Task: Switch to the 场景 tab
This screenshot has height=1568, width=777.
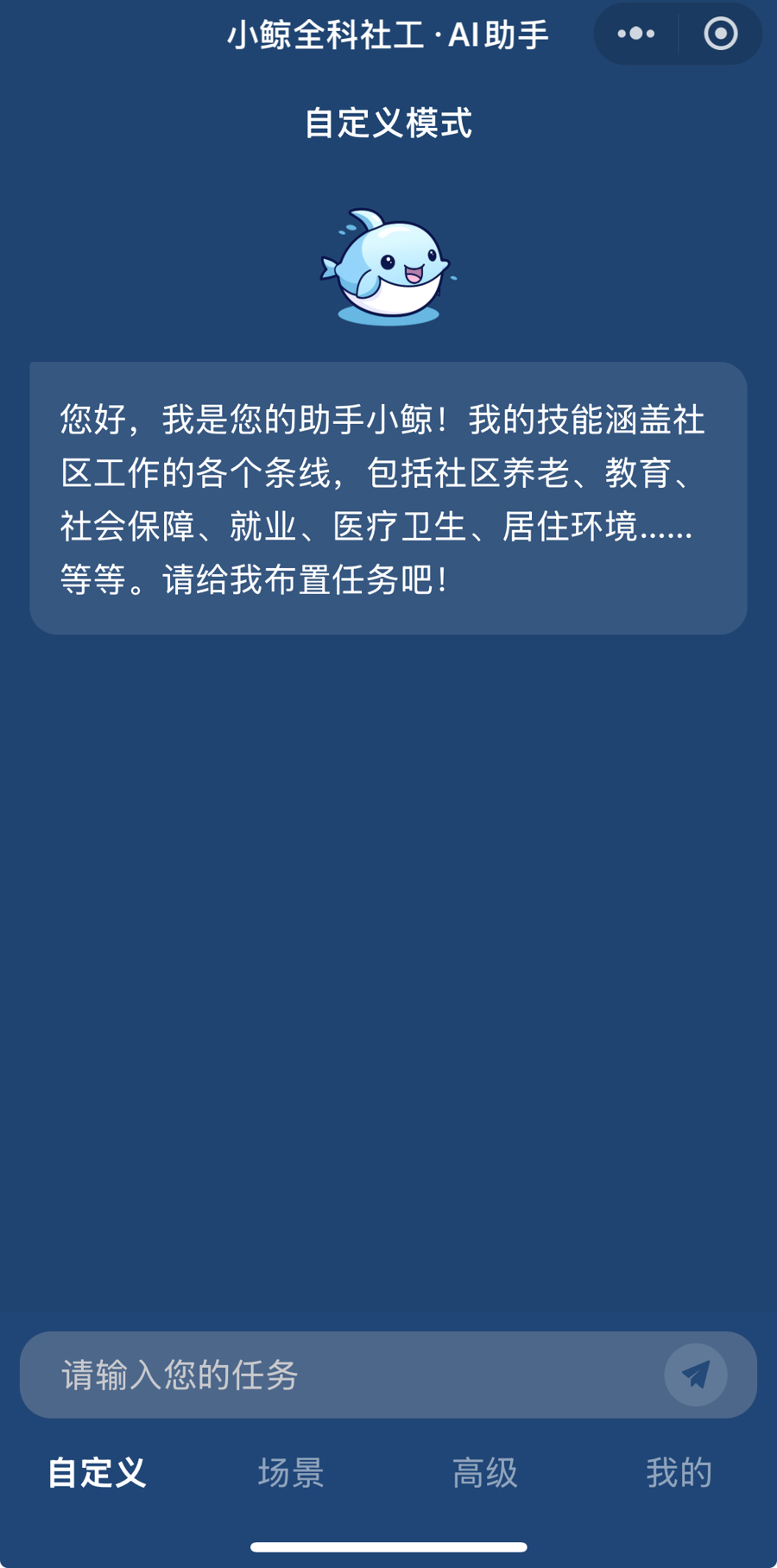Action: tap(291, 1473)
